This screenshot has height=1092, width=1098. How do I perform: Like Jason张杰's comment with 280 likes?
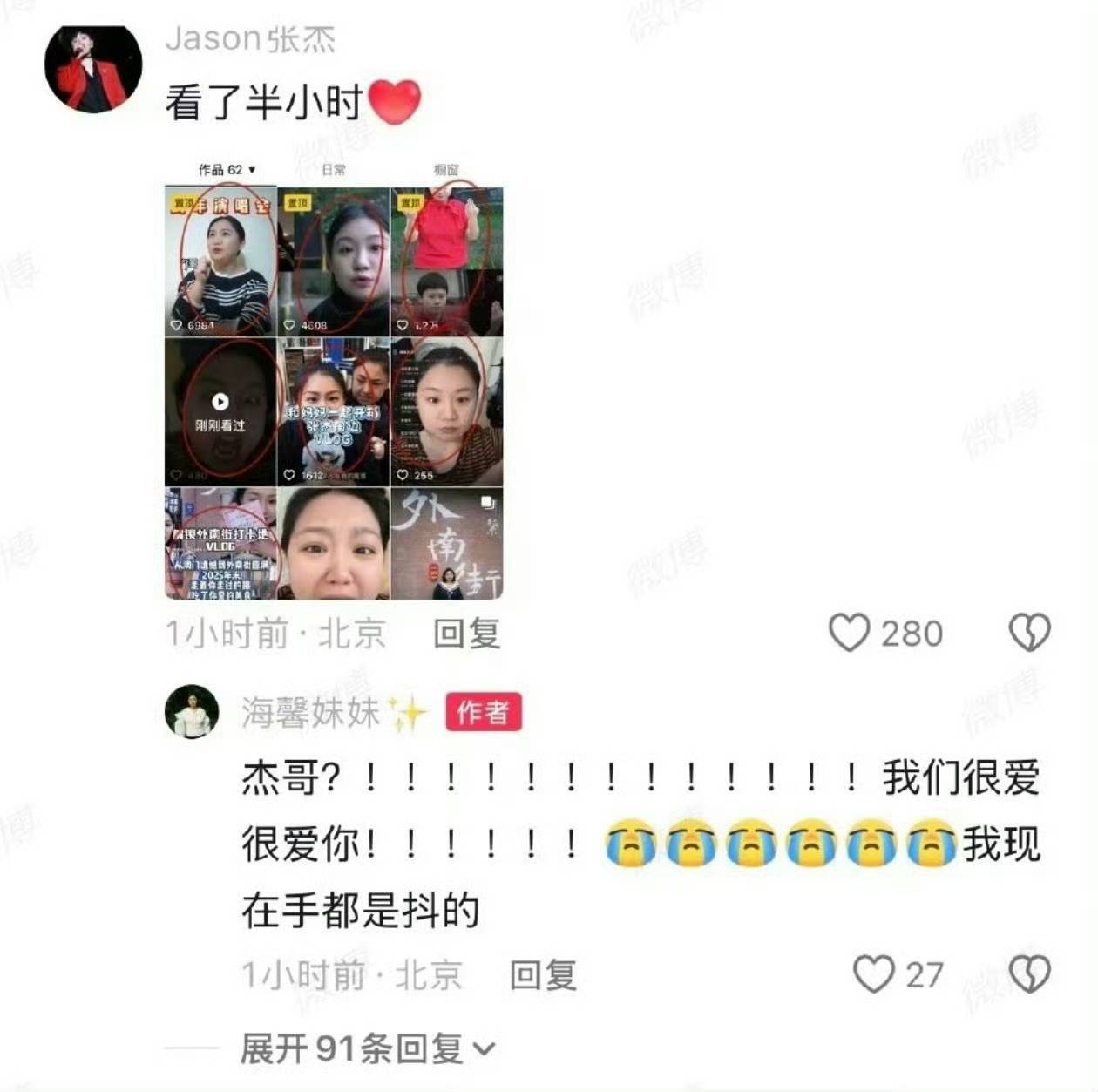point(850,633)
